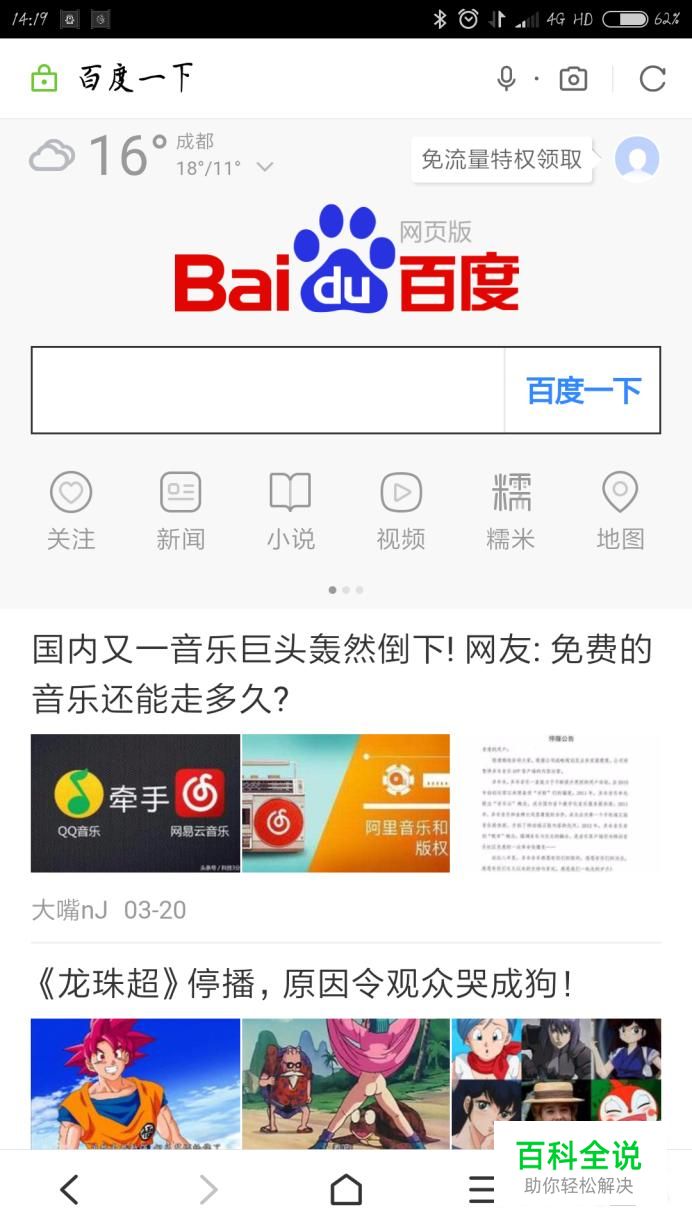Go to the browser home button
The image size is (692, 1230).
point(346,1189)
